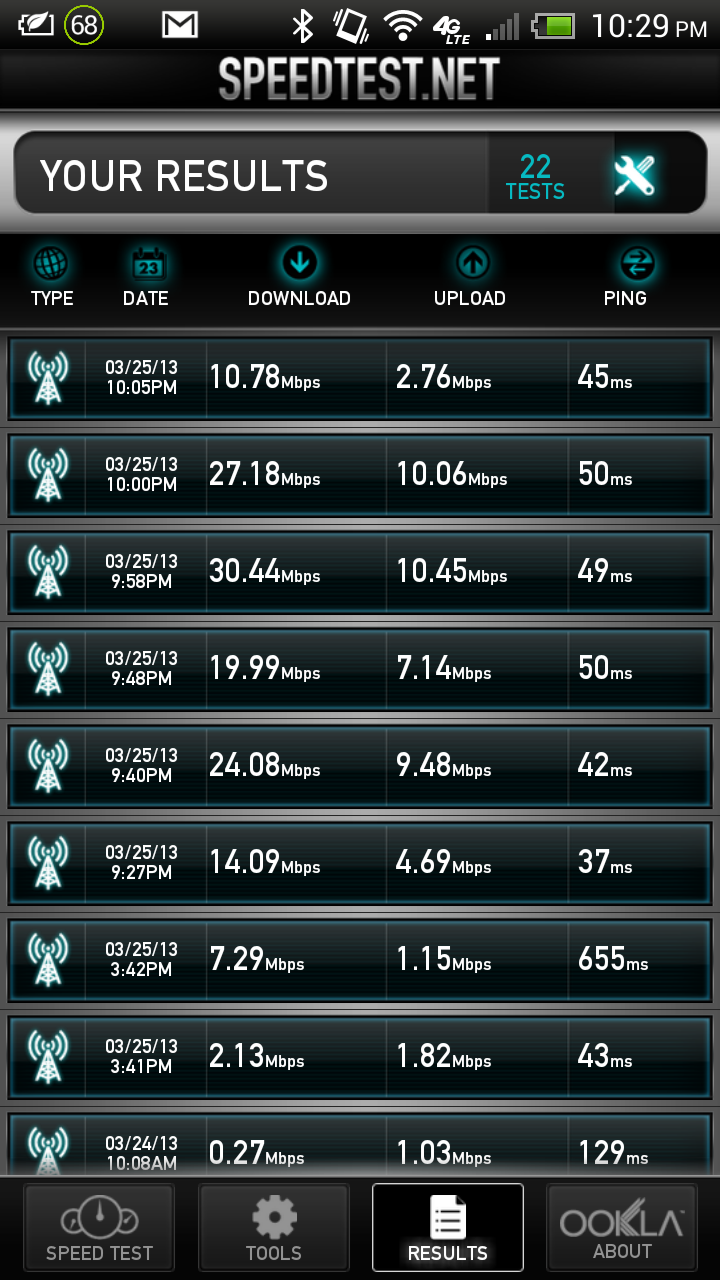Open the 10:05PM test with 10.78 Mbps download
Image resolution: width=720 pixels, height=1280 pixels.
360,378
